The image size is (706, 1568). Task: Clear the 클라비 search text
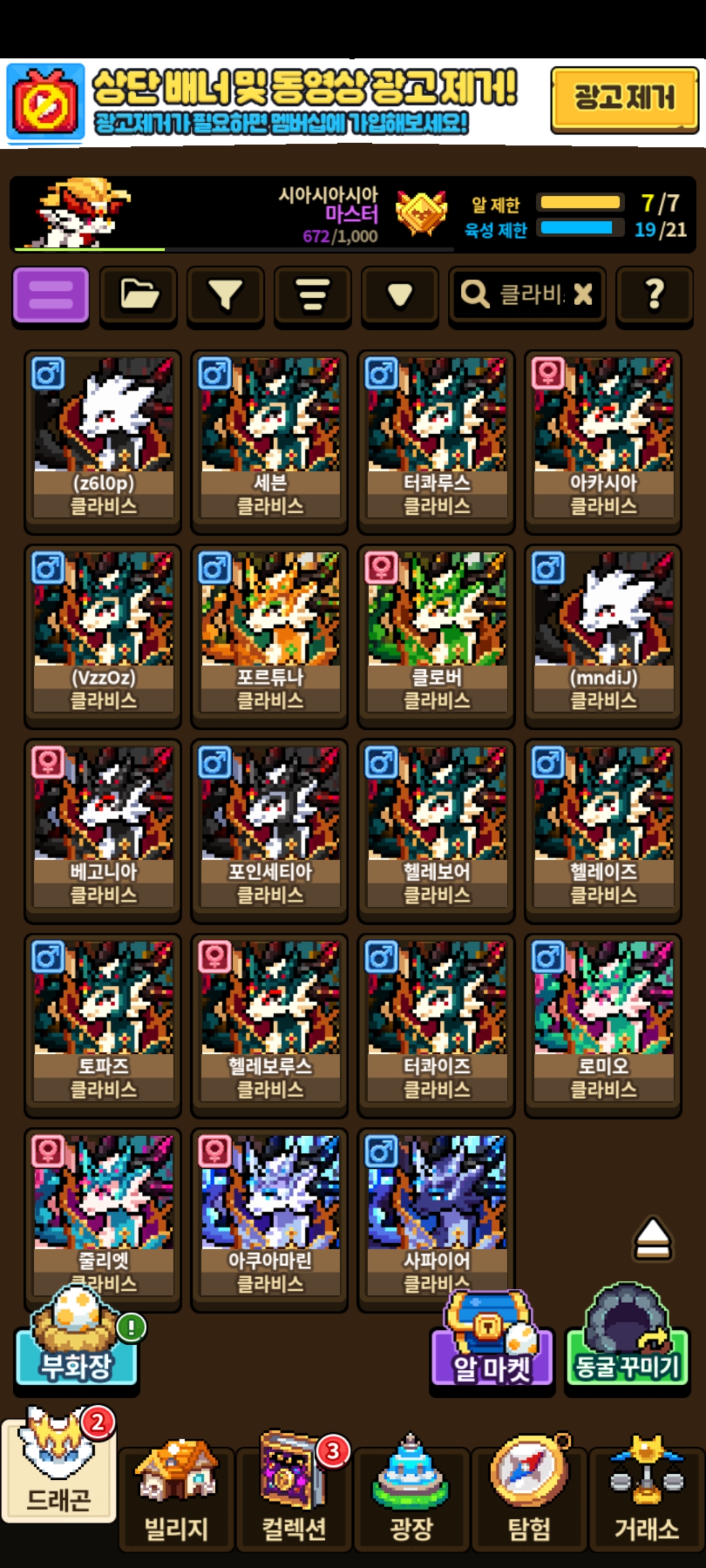click(x=583, y=295)
